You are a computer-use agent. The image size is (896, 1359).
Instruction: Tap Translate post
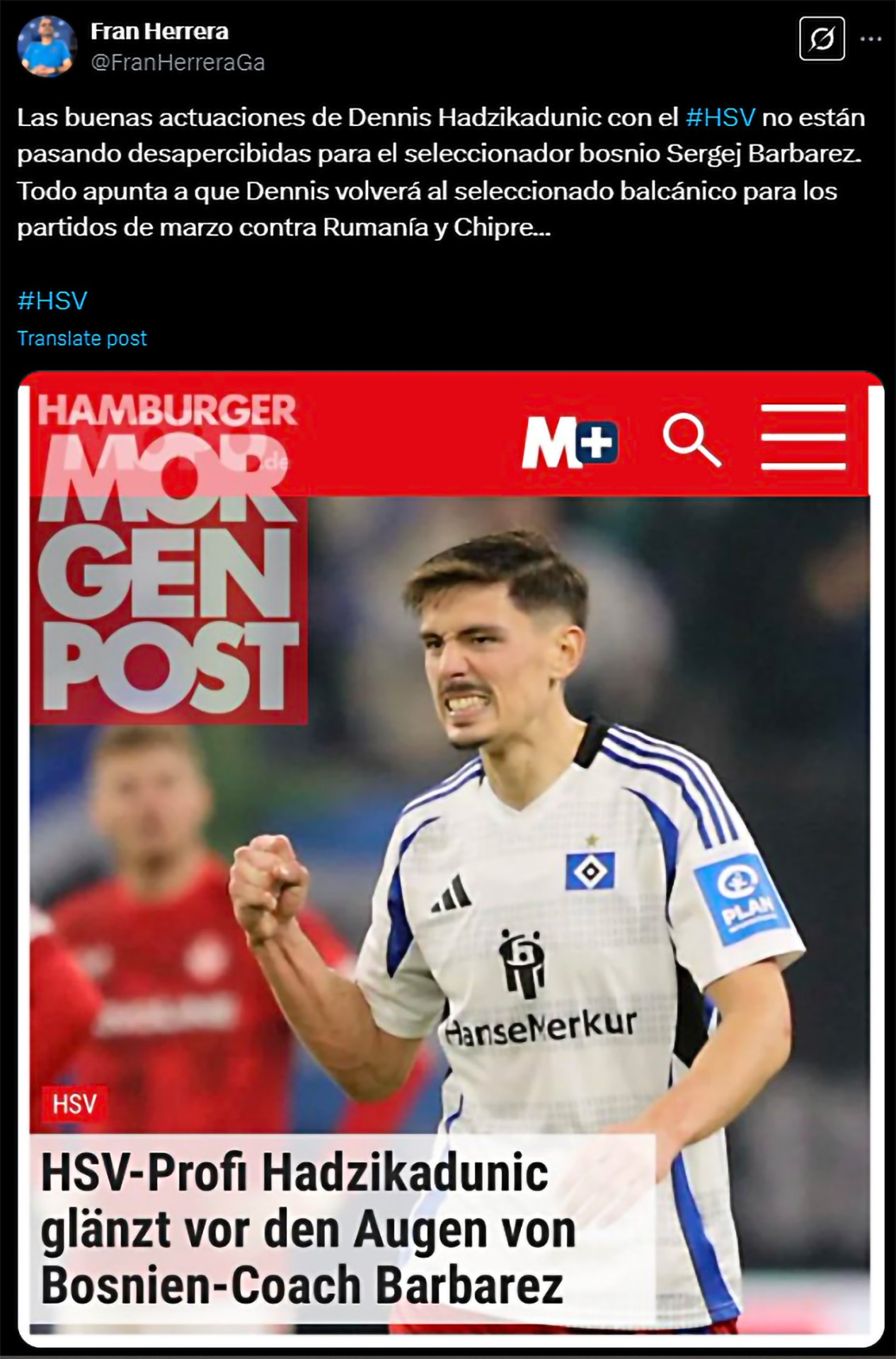click(82, 338)
